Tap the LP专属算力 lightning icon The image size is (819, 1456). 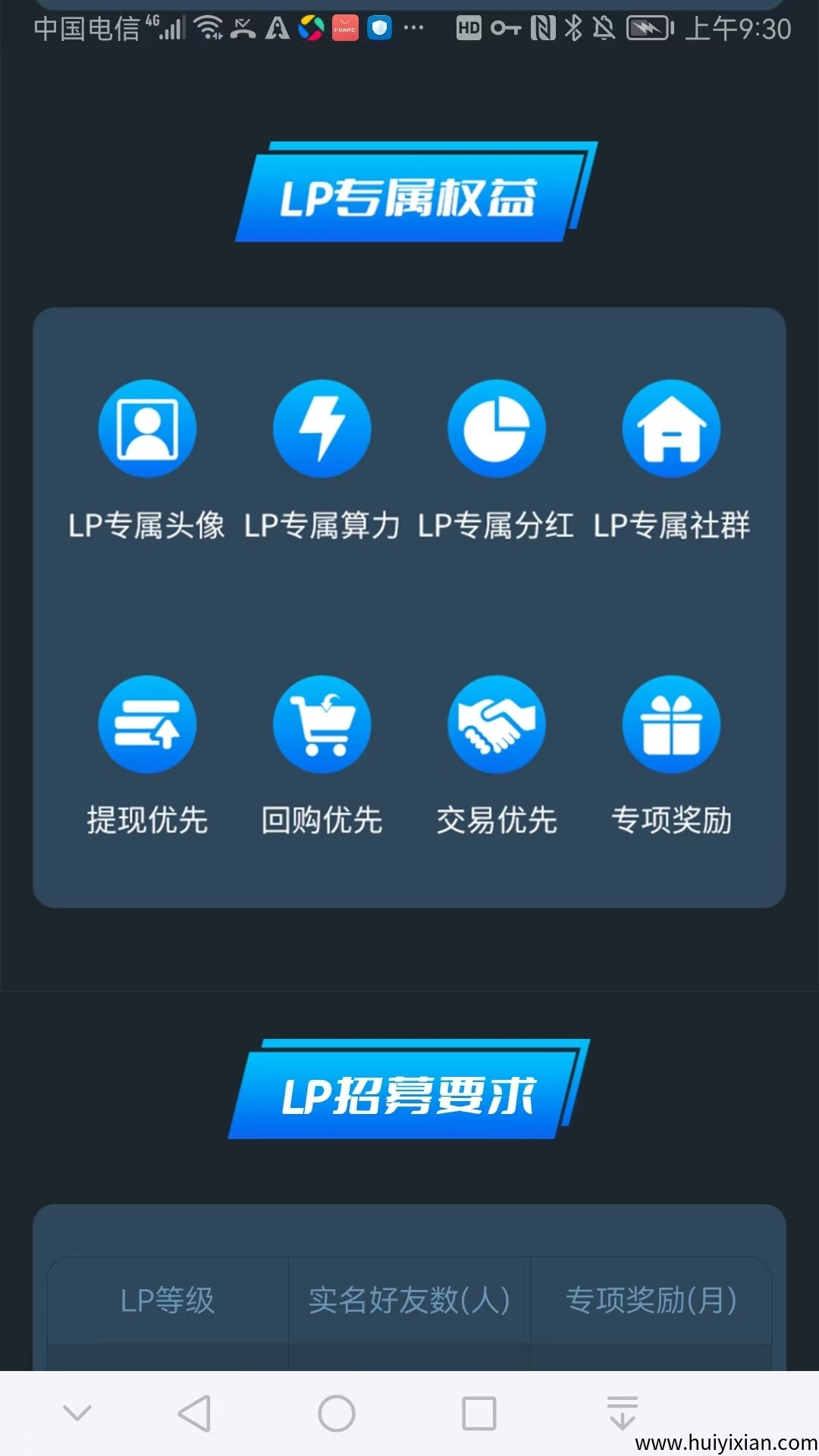(x=322, y=428)
